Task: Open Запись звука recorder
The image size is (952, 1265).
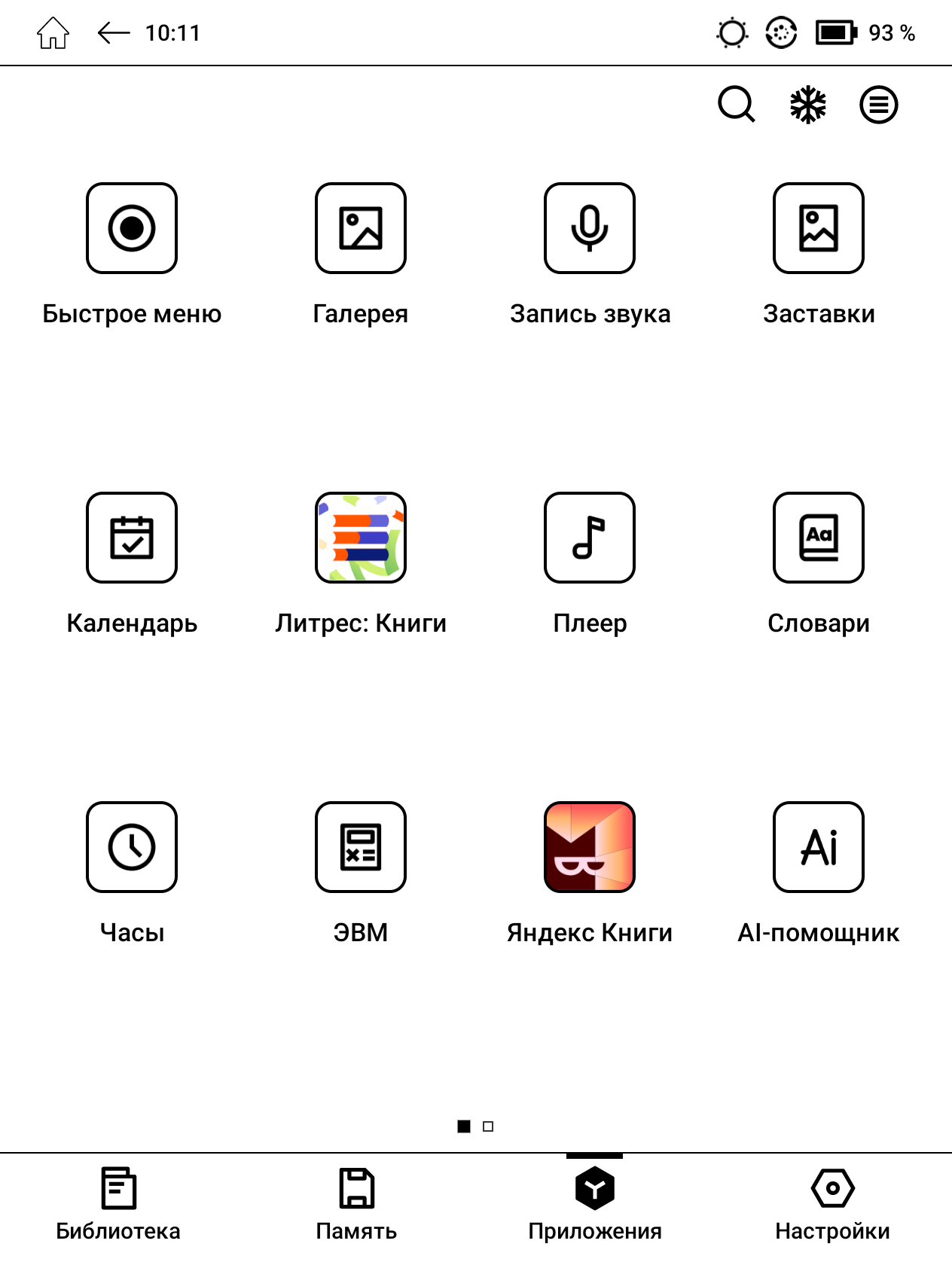Action: click(590, 228)
